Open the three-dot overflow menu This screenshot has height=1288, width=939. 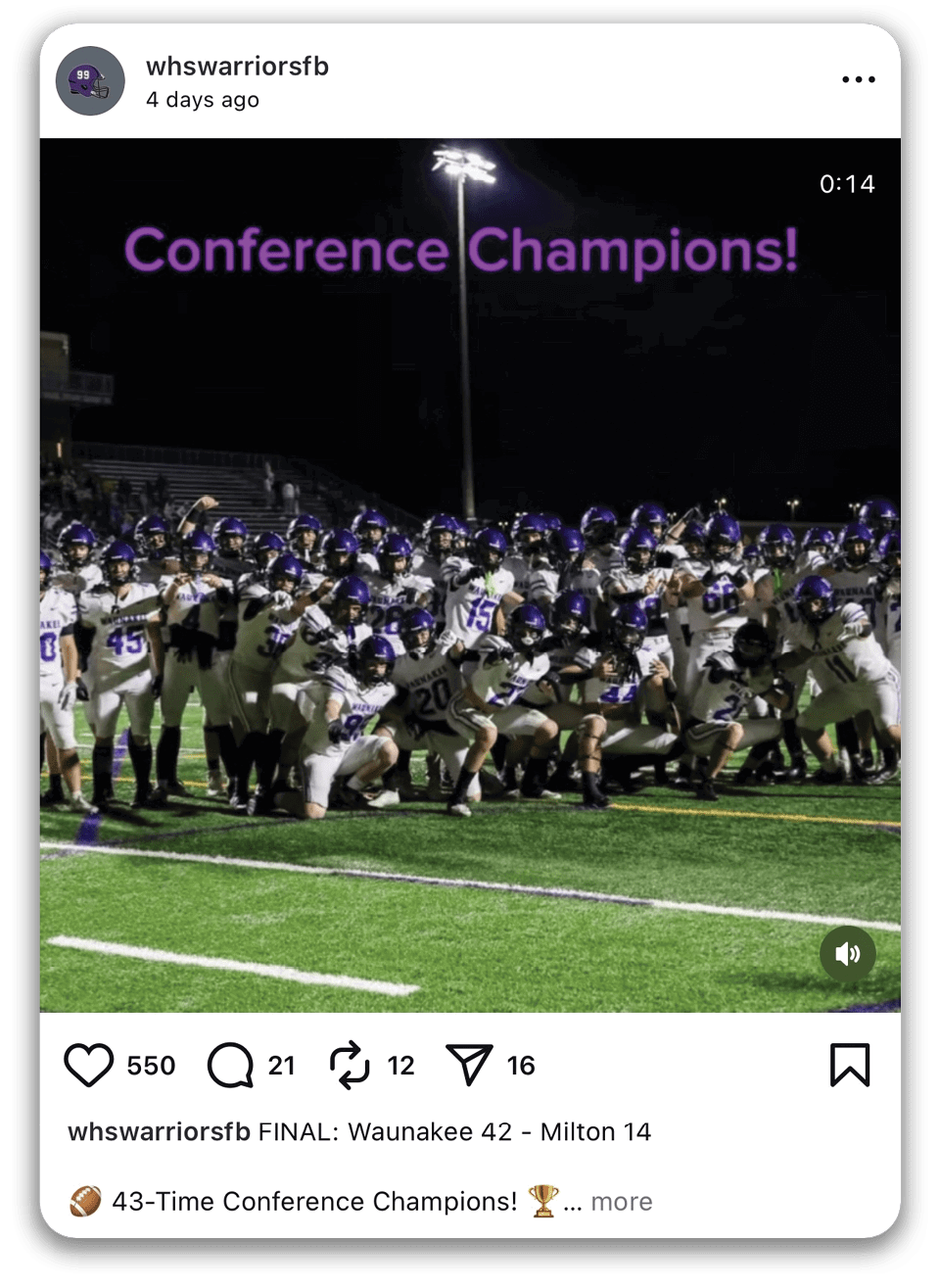pos(858,80)
